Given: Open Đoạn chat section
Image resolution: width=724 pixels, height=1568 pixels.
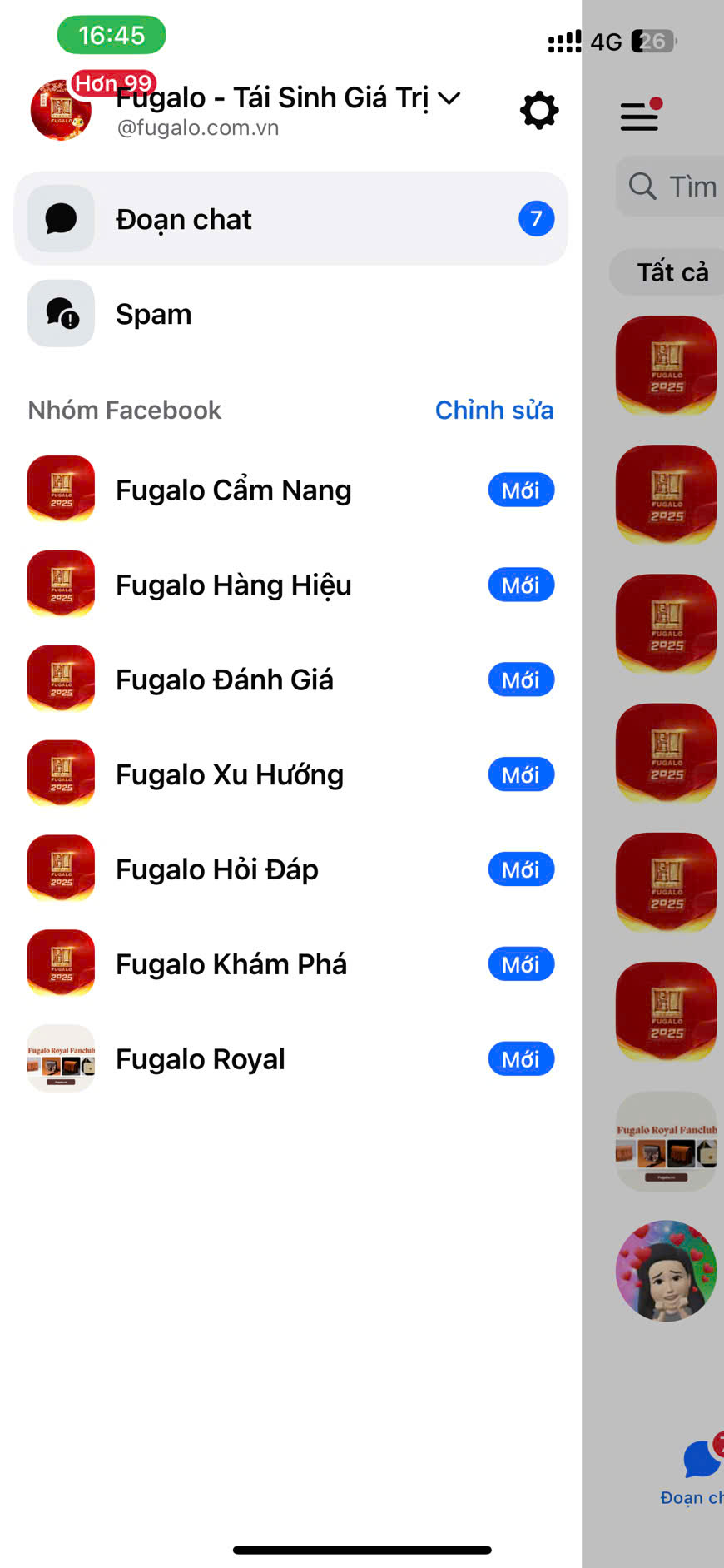Looking at the screenshot, I should pyautogui.click(x=290, y=219).
